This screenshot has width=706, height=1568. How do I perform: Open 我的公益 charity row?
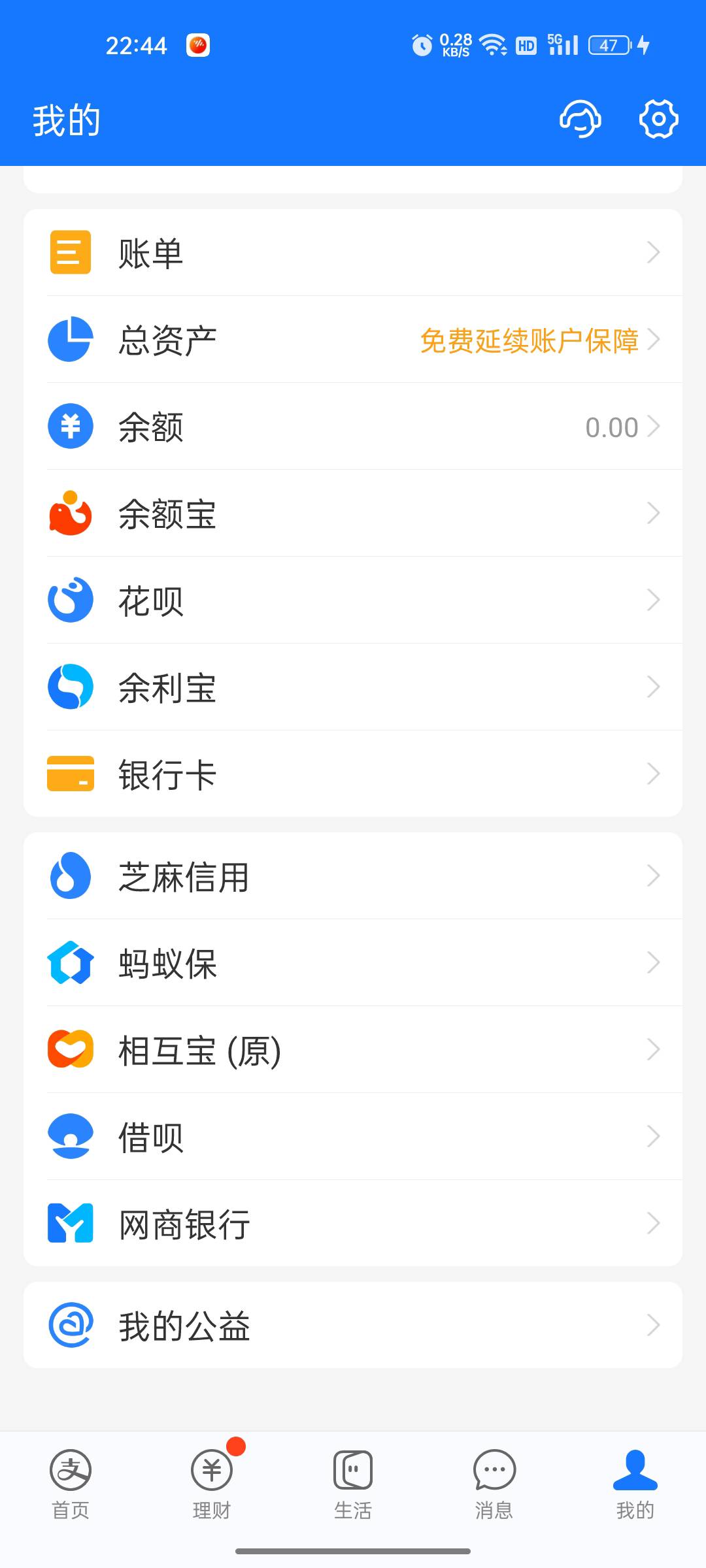(x=353, y=1326)
